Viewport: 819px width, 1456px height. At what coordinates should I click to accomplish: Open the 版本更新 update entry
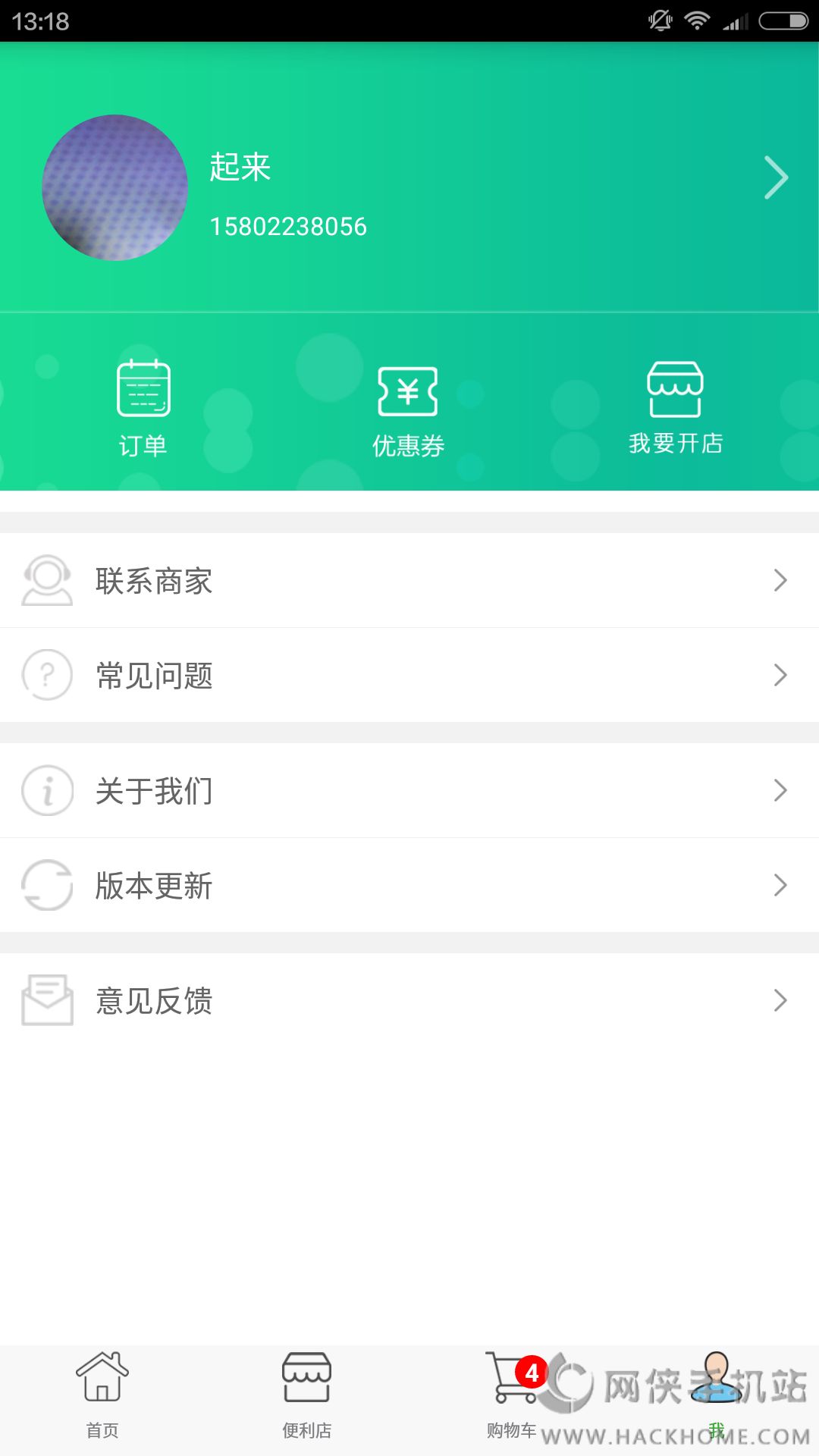coord(155,886)
